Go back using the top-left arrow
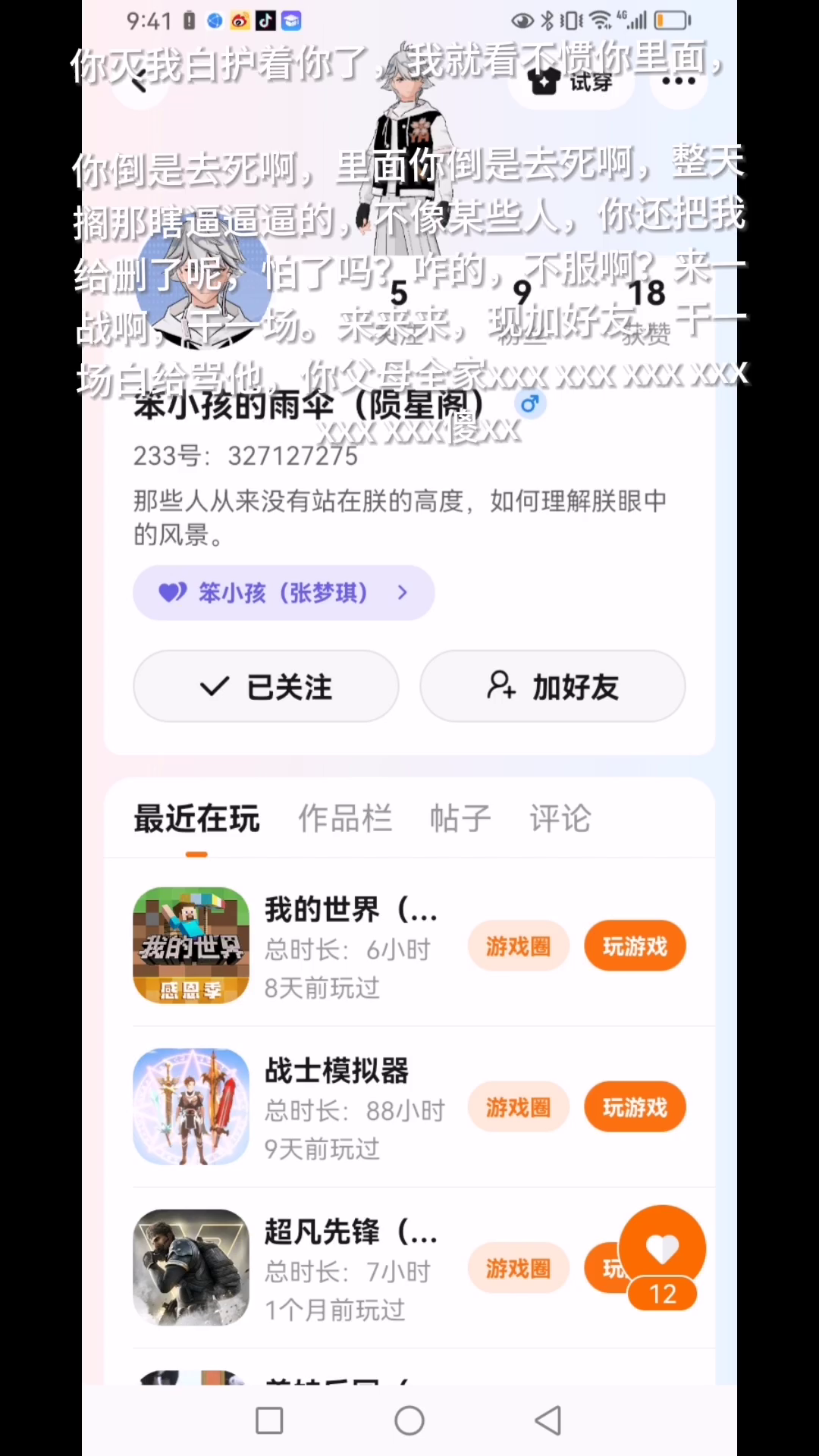The height and width of the screenshot is (1456, 819). (x=140, y=81)
